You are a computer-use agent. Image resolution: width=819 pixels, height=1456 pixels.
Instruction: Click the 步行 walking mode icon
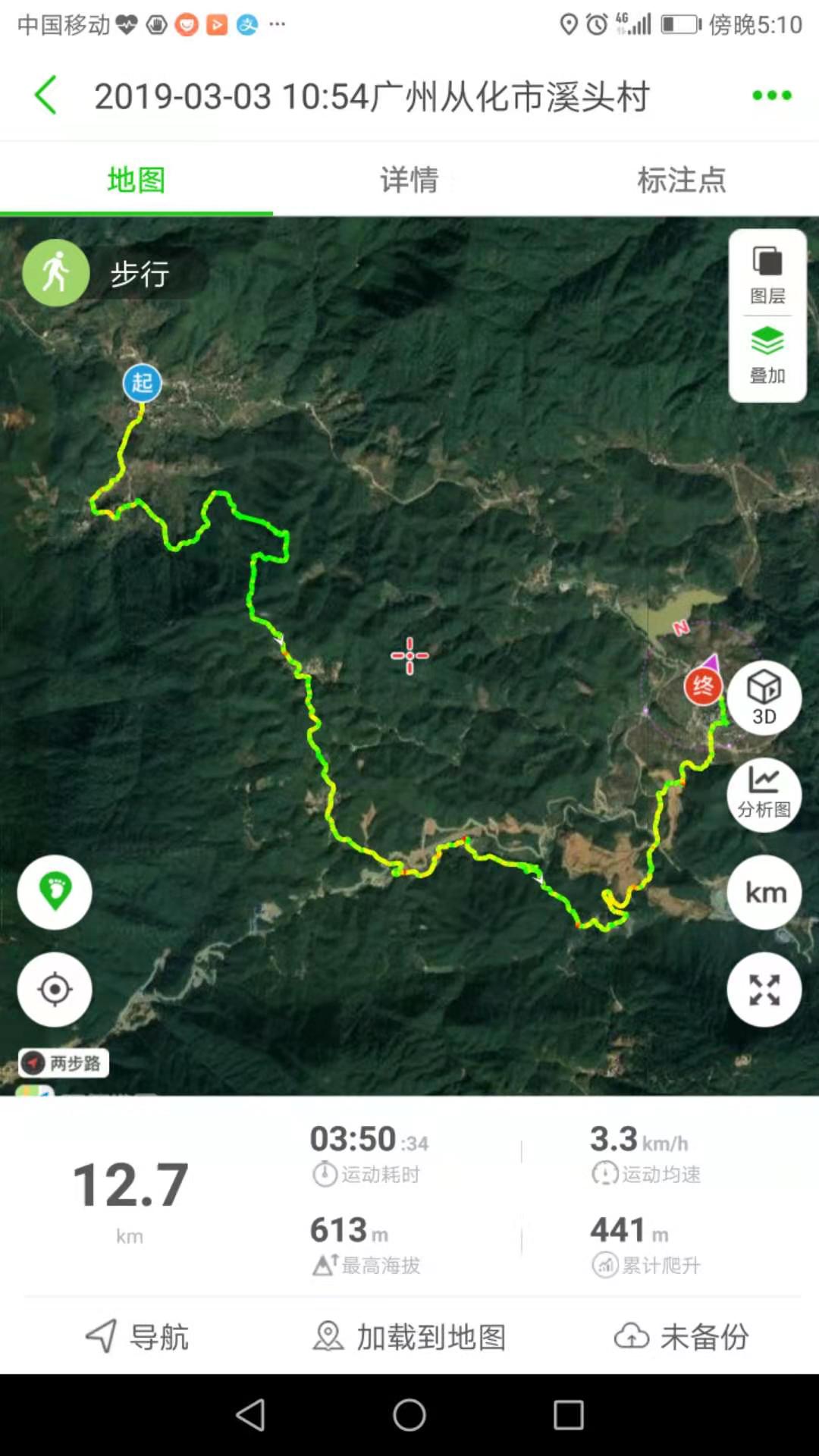56,273
